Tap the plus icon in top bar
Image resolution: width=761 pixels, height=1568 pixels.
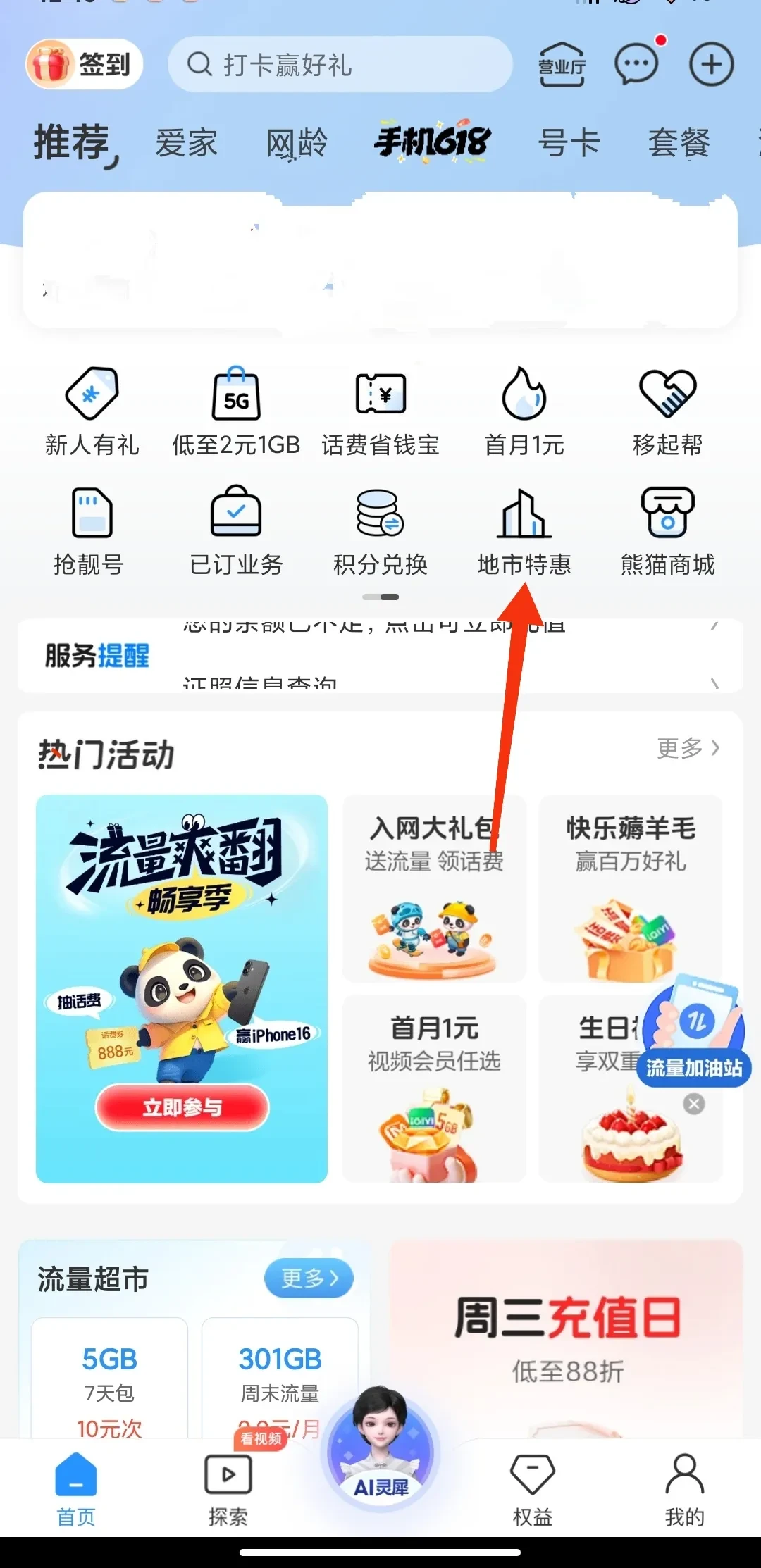click(x=710, y=65)
